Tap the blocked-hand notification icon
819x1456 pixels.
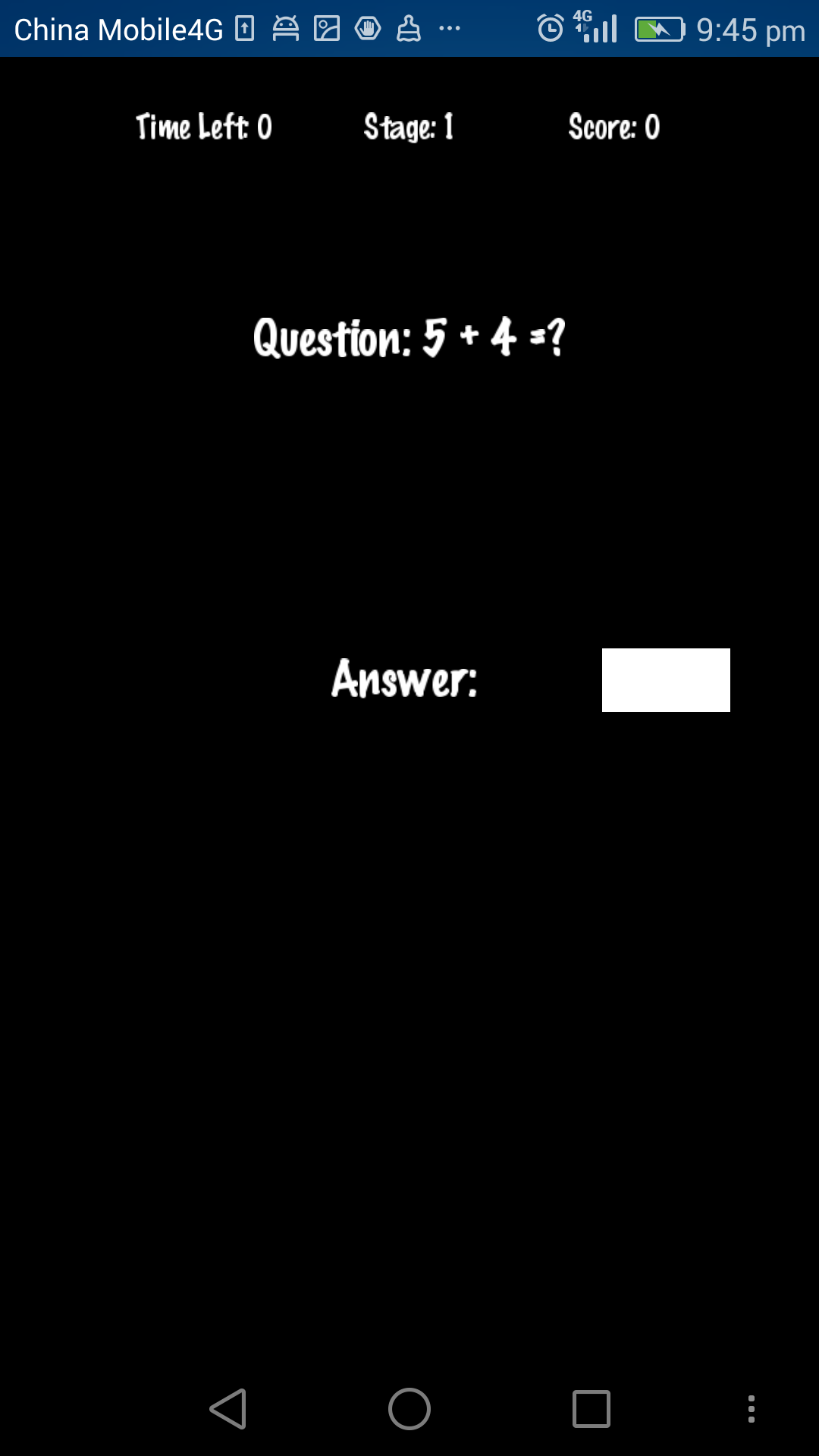pyautogui.click(x=367, y=29)
